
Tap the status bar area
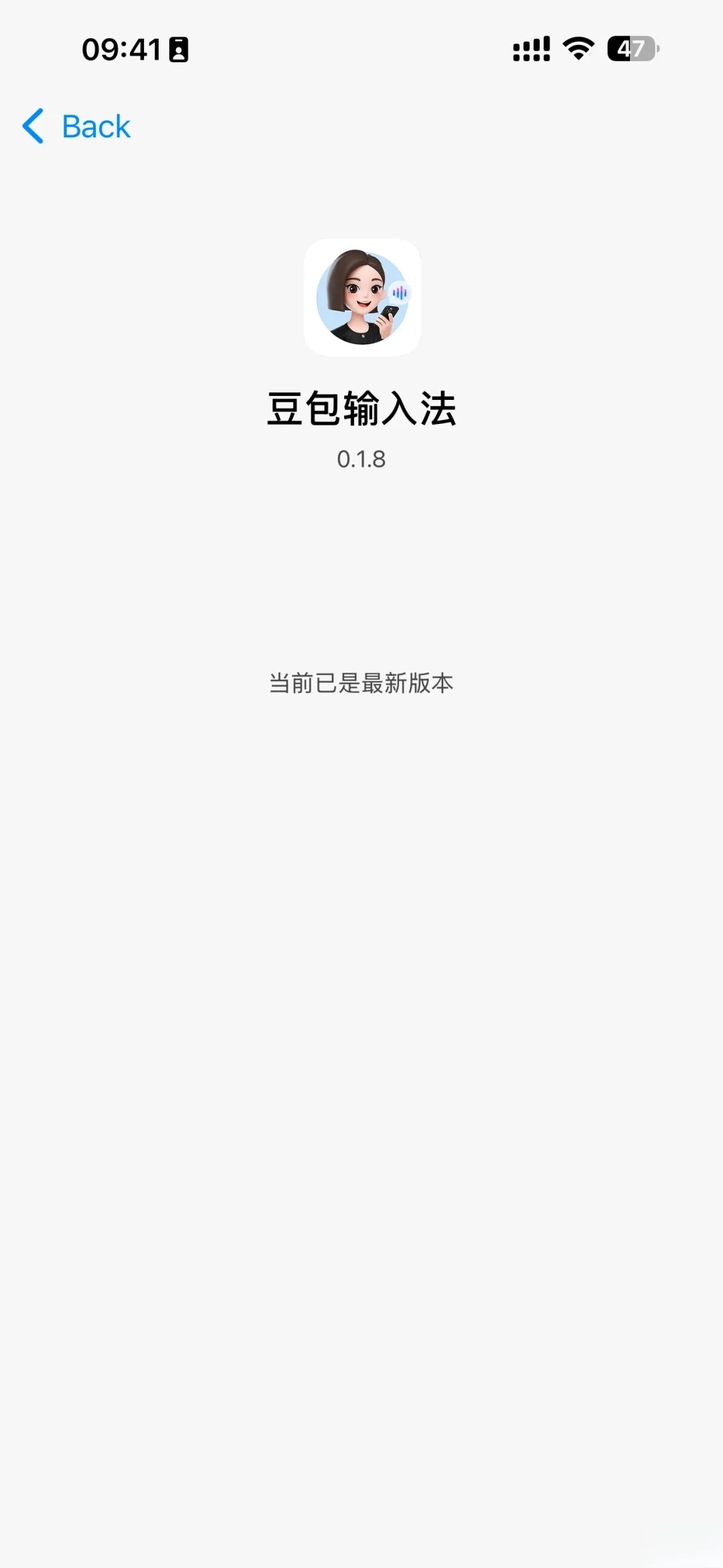click(361, 47)
